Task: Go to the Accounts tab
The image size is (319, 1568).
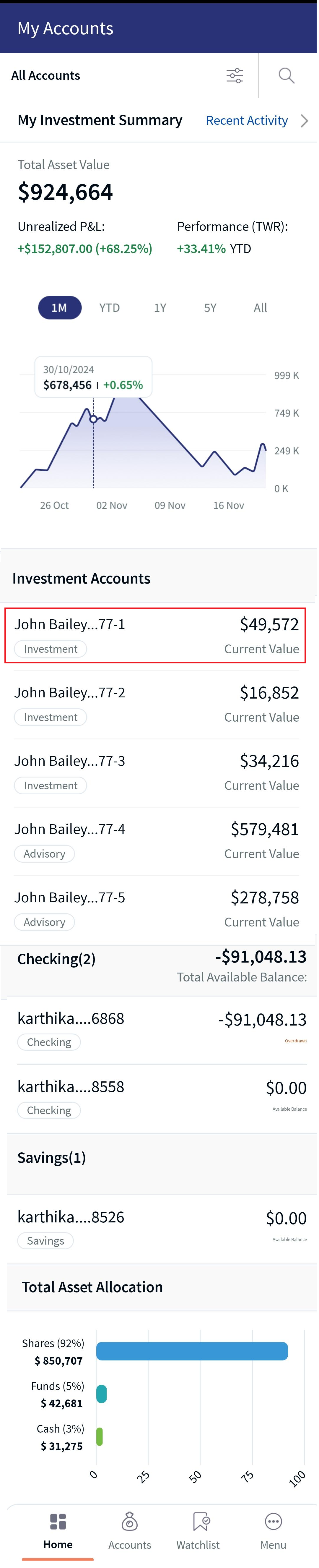Action: [129, 1530]
